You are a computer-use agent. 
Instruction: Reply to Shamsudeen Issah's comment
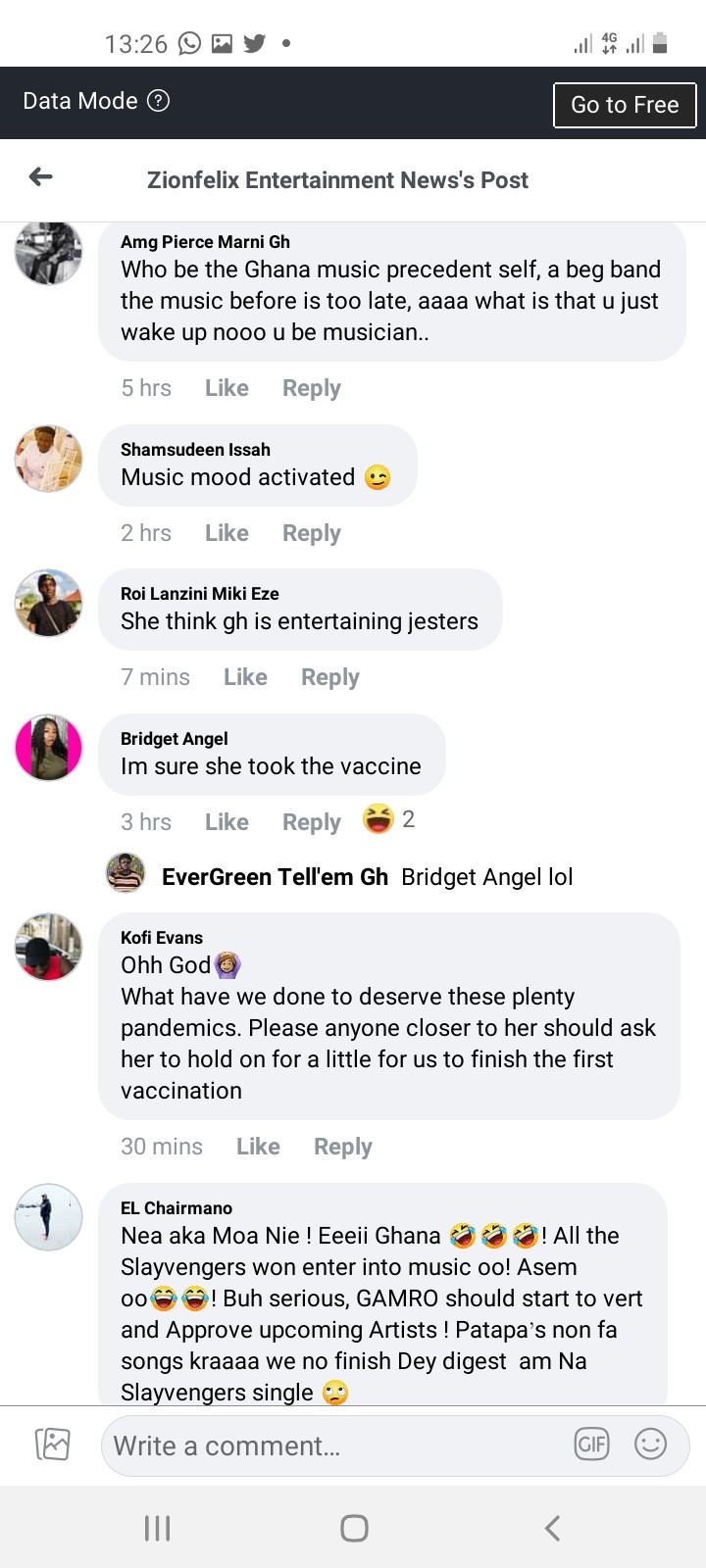[x=312, y=533]
